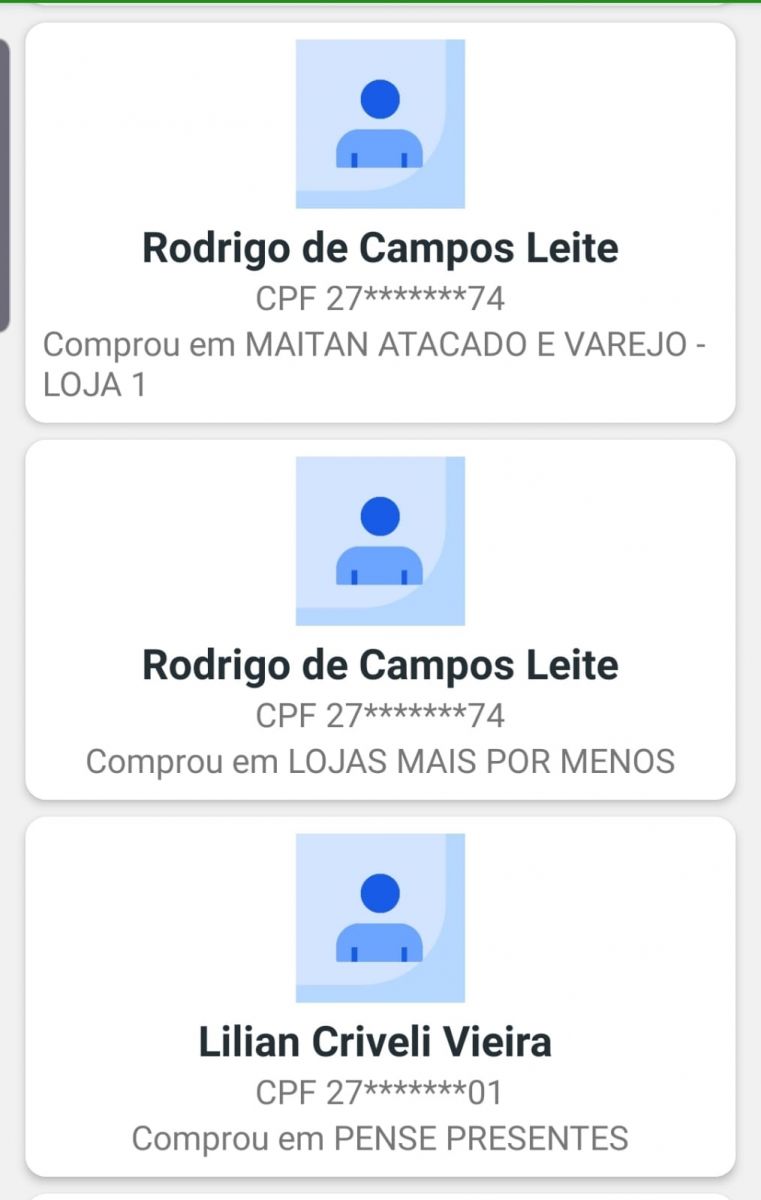Image resolution: width=761 pixels, height=1200 pixels.
Task: View Lilian Criveli Vieira's card
Action: (380, 996)
